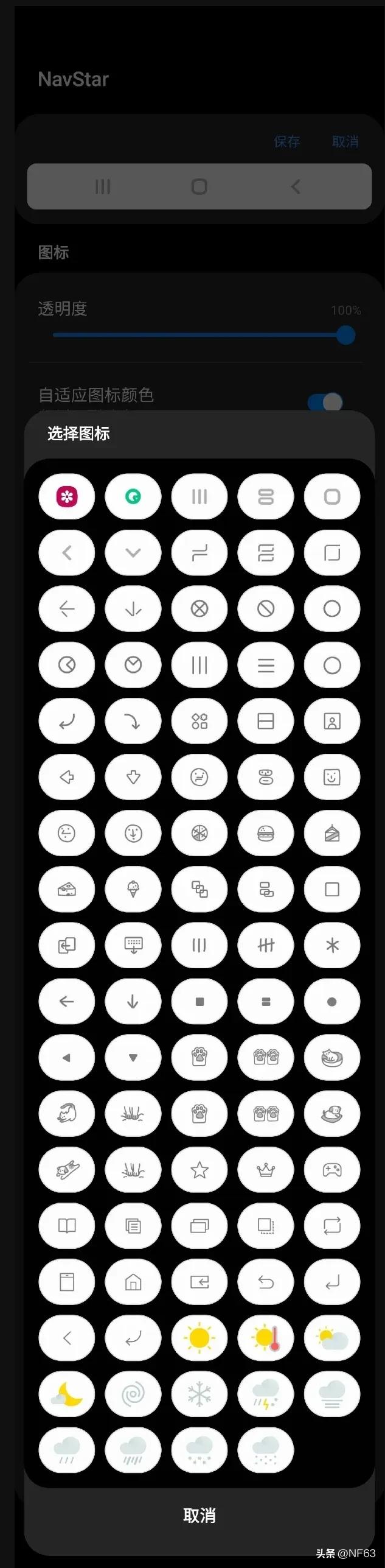The image size is (385, 1568).
Task: Pick the snowflake weather icon
Action: [x=199, y=1394]
